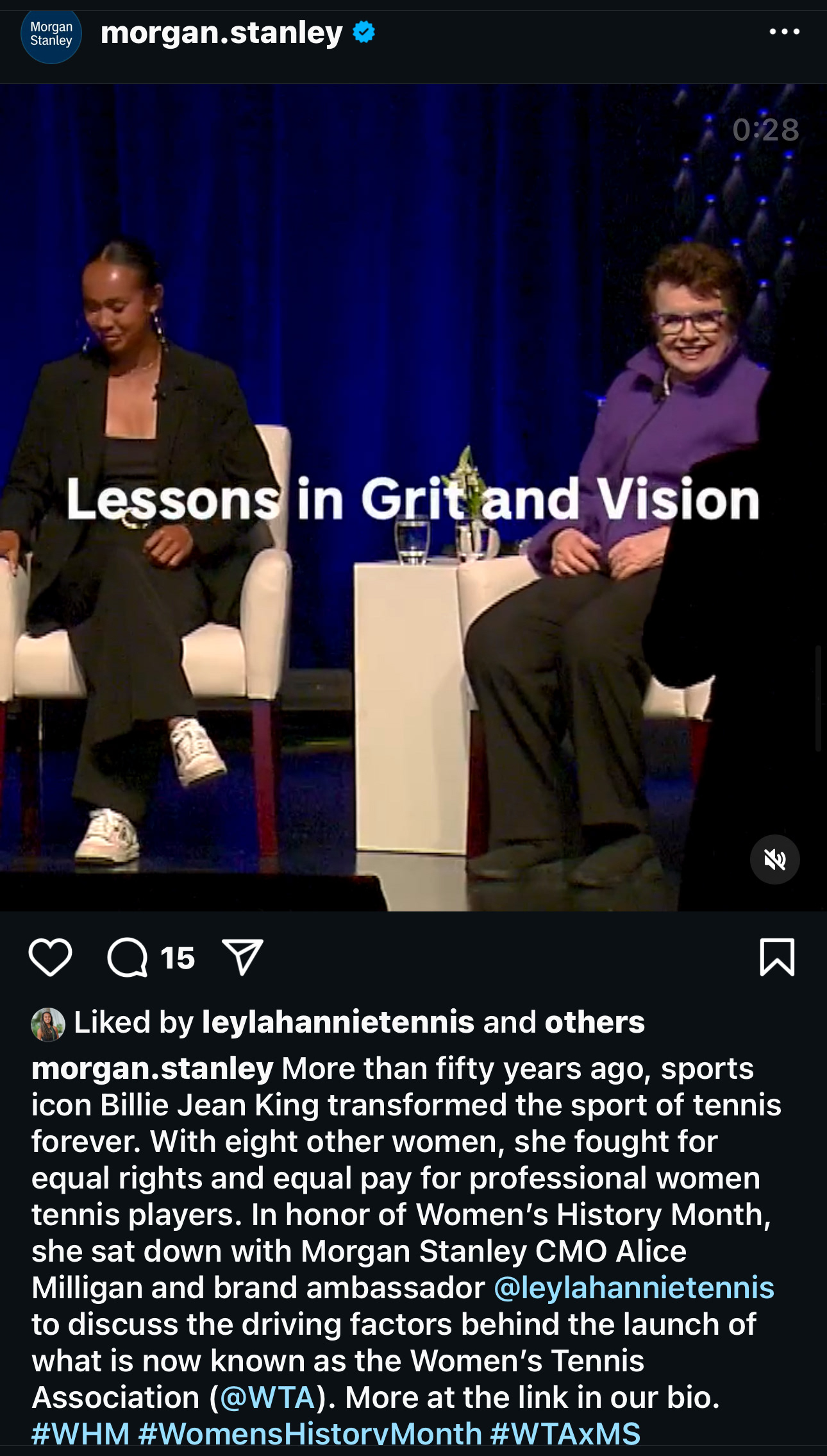The width and height of the screenshot is (827, 1456).
Task: Share this post via paper plane
Action: click(x=242, y=958)
